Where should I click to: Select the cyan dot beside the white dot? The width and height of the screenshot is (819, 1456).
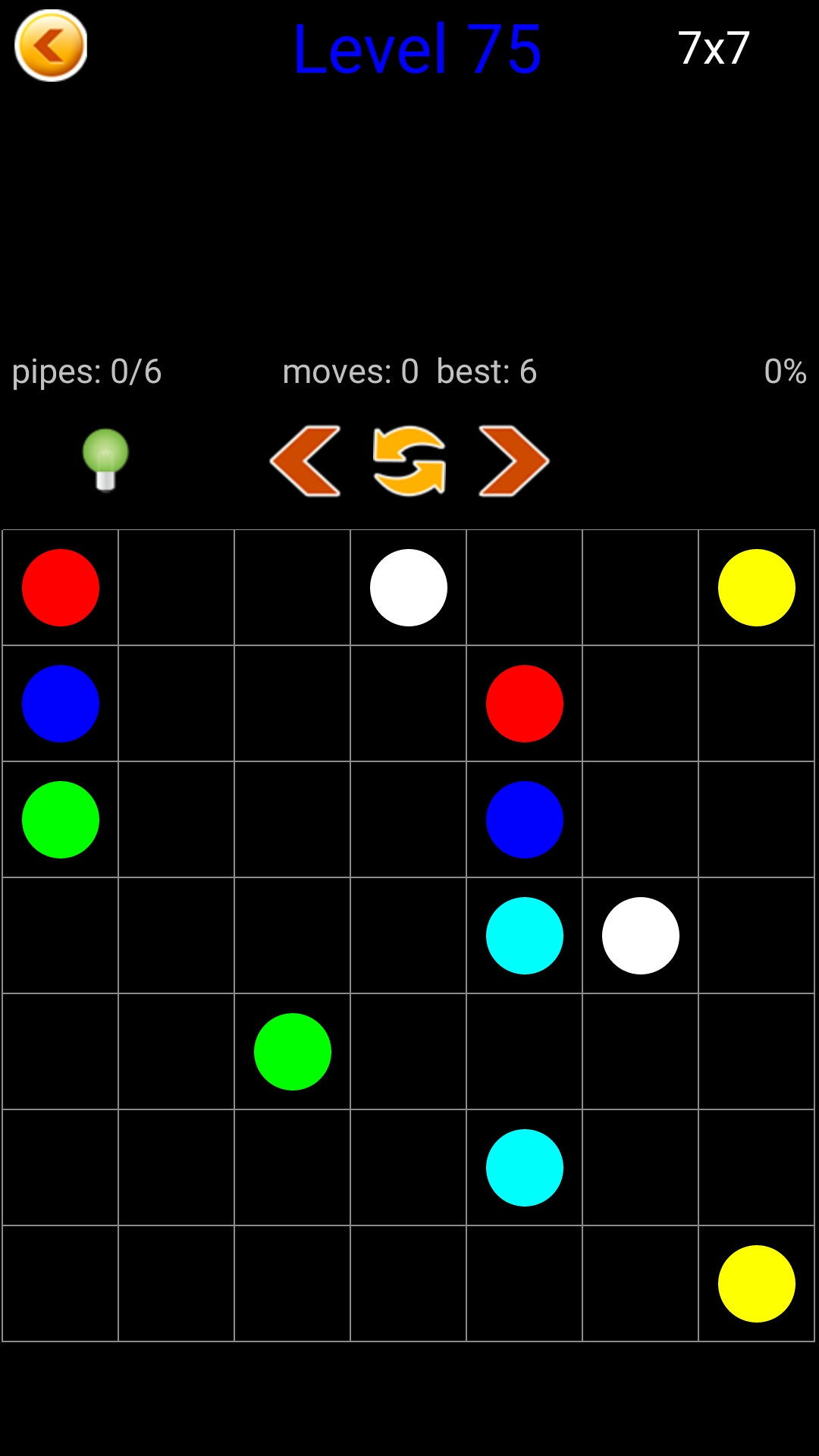tap(524, 935)
